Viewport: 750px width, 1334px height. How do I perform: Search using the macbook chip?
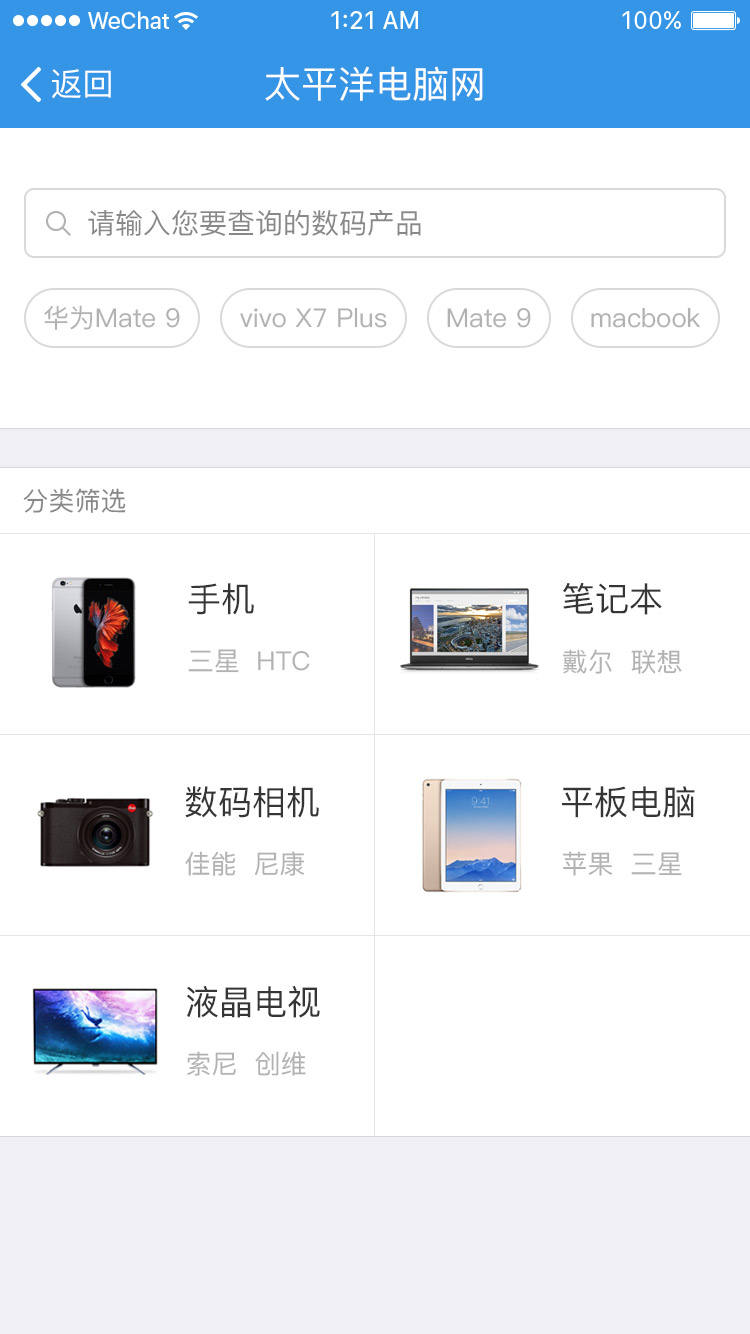[x=645, y=318]
